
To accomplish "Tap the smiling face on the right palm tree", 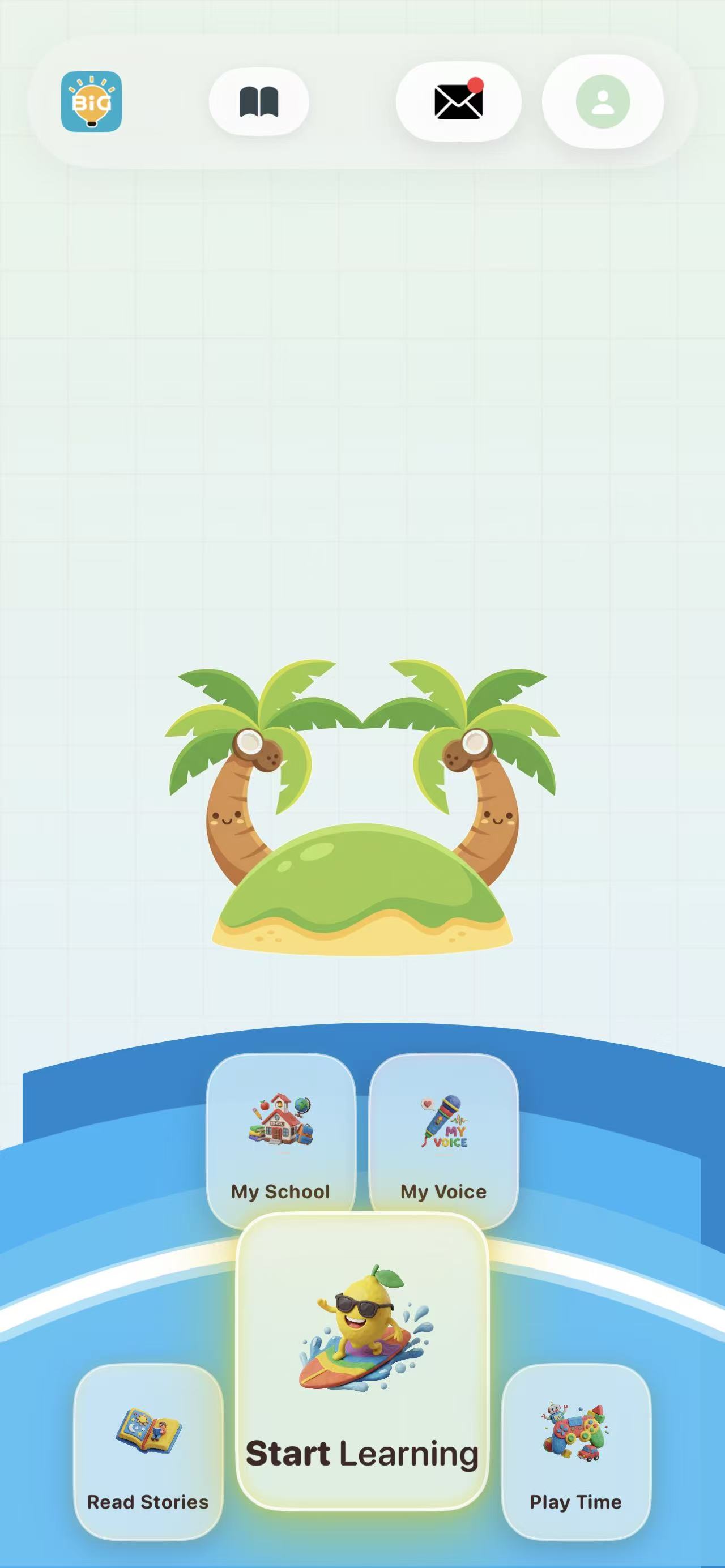I will (497, 819).
